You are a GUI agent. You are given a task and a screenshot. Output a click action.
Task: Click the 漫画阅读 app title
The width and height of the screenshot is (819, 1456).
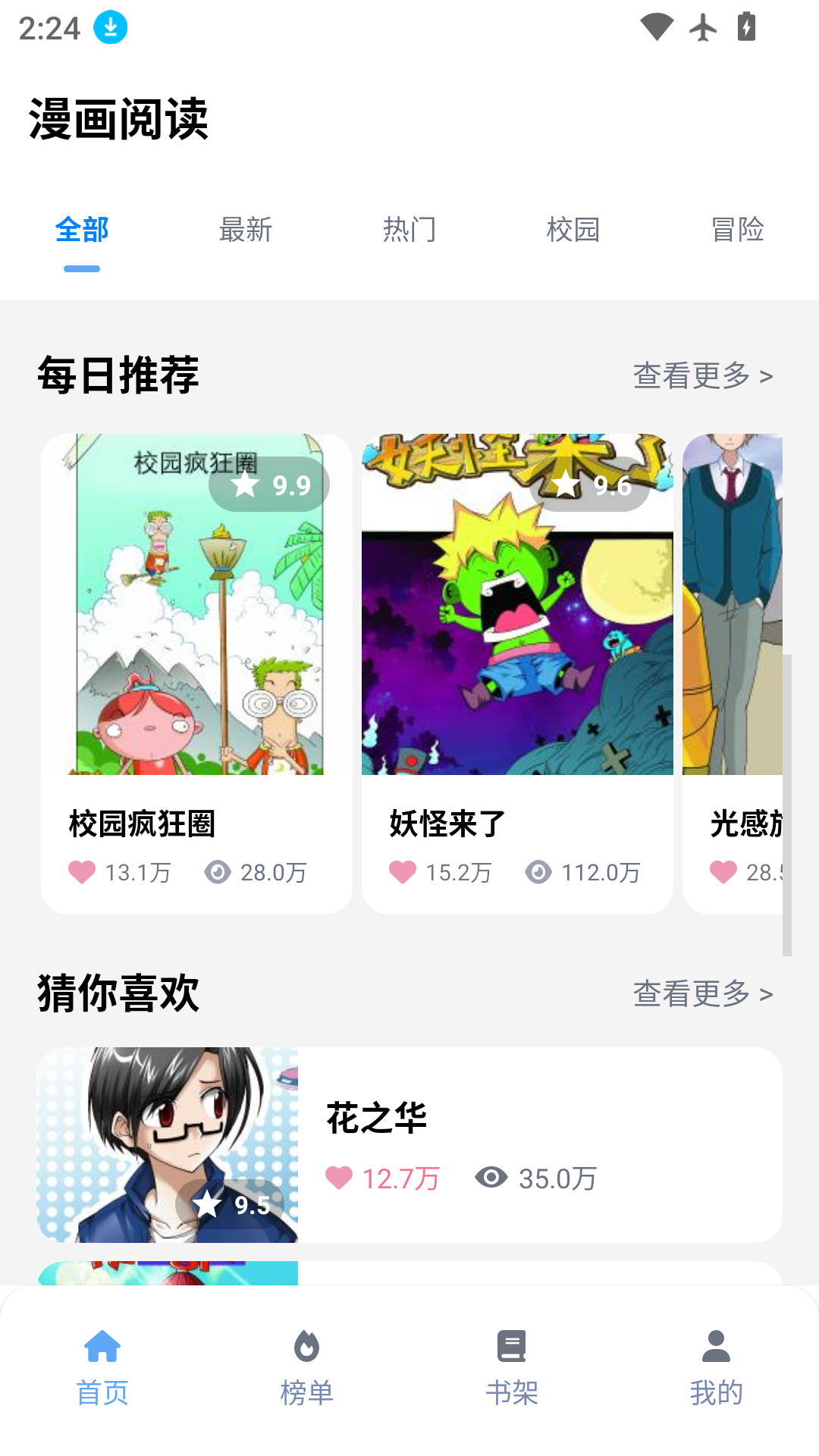point(119,118)
